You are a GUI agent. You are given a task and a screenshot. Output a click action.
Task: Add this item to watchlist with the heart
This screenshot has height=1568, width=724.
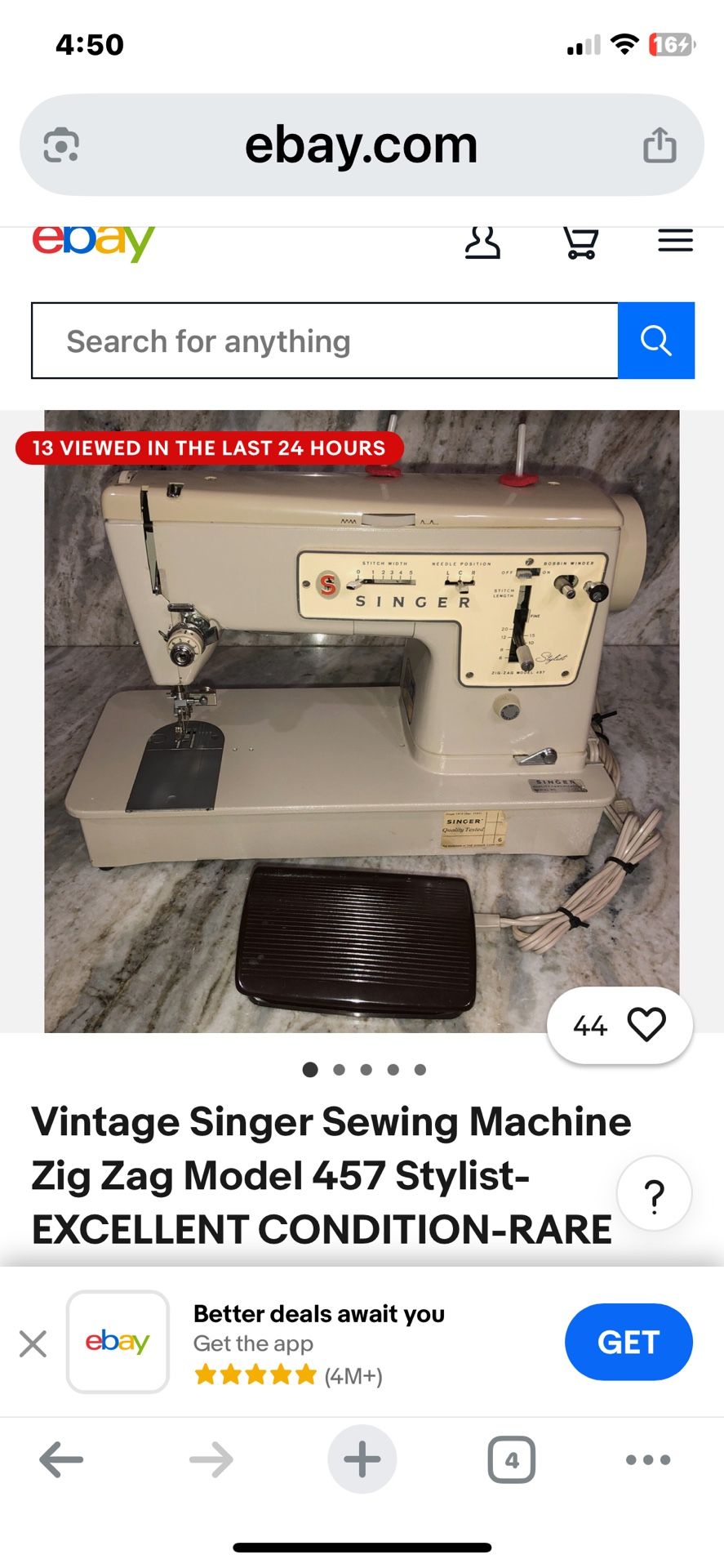tap(646, 1024)
